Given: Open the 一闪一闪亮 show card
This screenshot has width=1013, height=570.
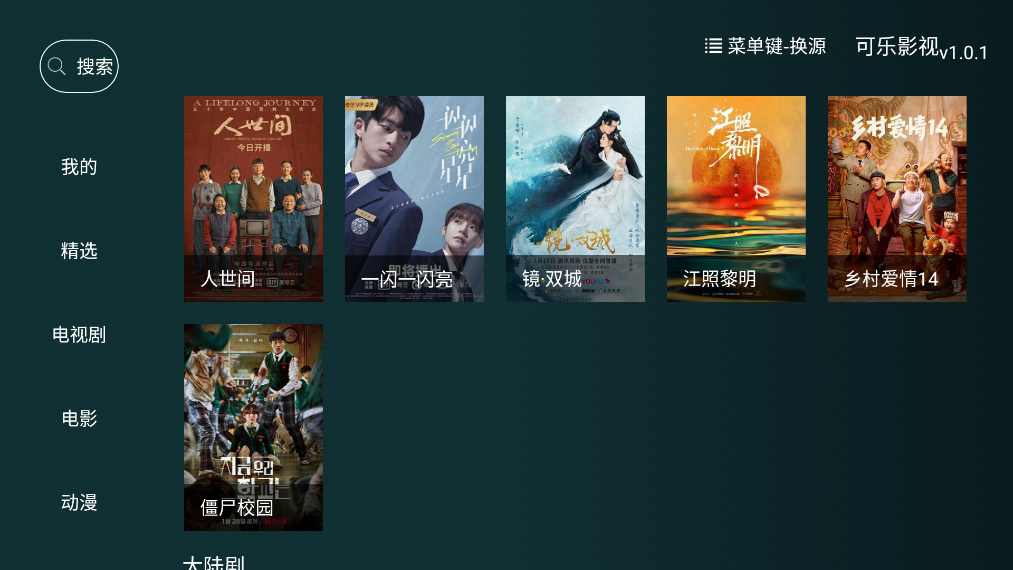Looking at the screenshot, I should [x=414, y=198].
